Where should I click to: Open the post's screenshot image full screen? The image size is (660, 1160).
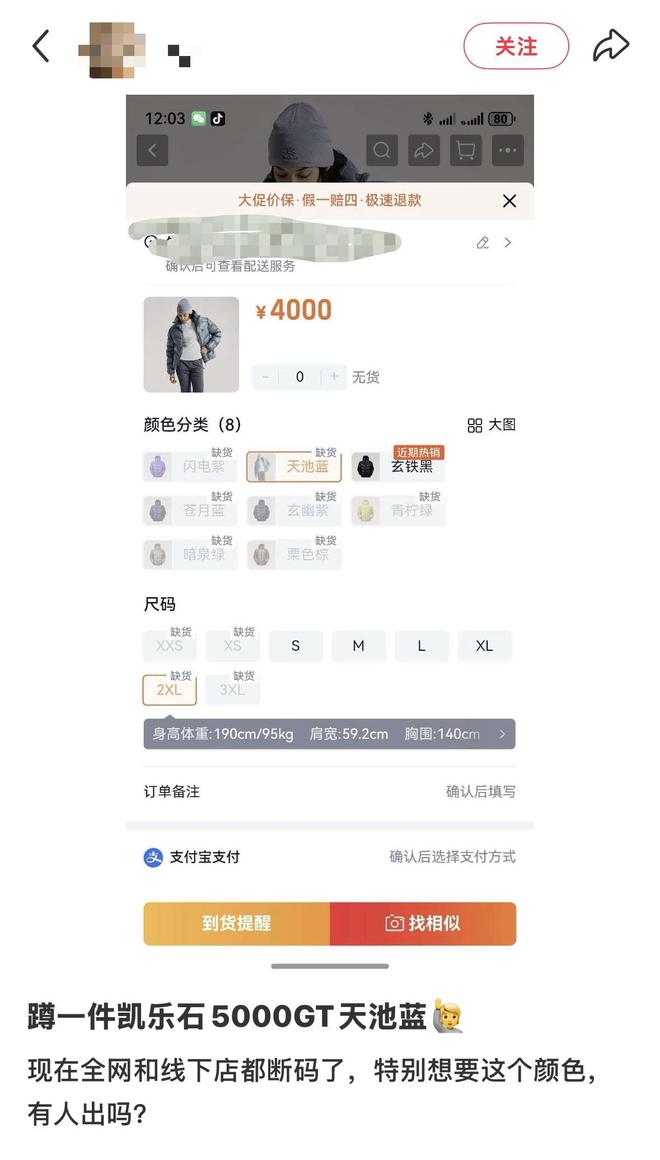(330, 530)
